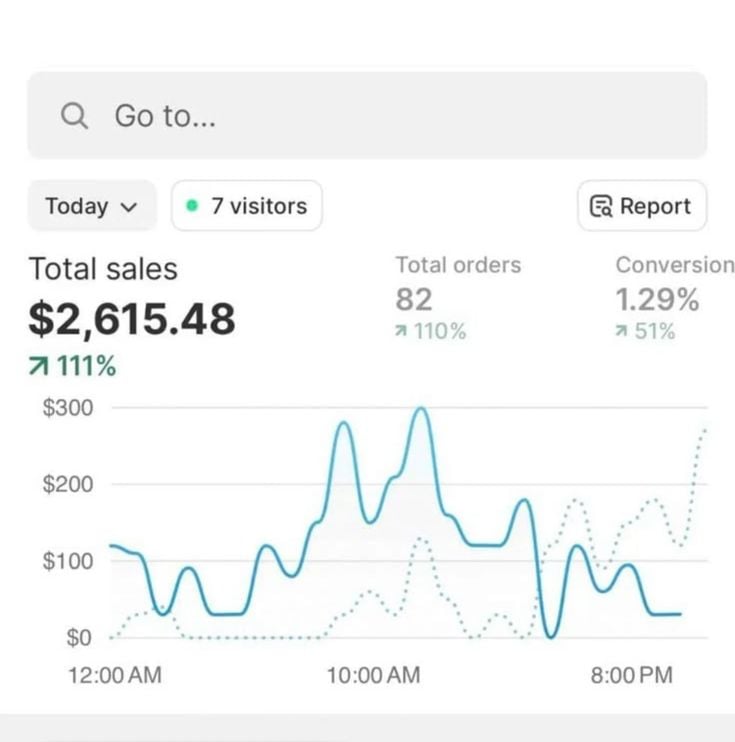This screenshot has height=742, width=735.
Task: Click the green upward arrow beside 111%
Action: [x=38, y=365]
